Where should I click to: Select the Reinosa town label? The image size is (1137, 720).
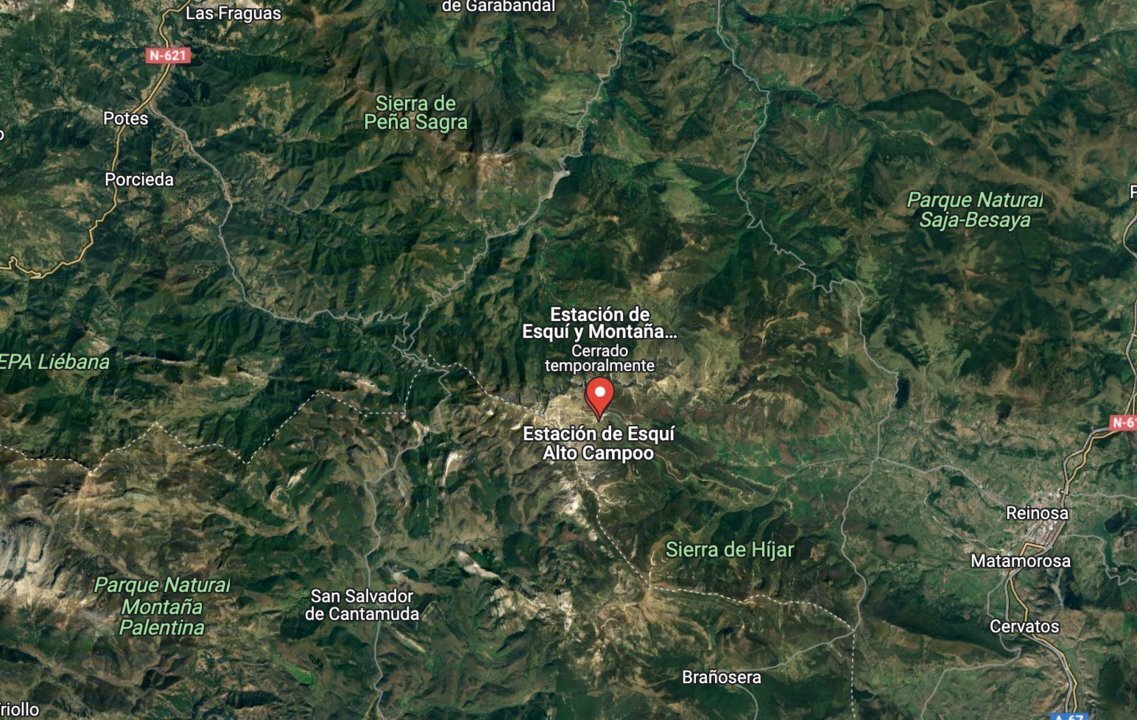[x=1037, y=513]
